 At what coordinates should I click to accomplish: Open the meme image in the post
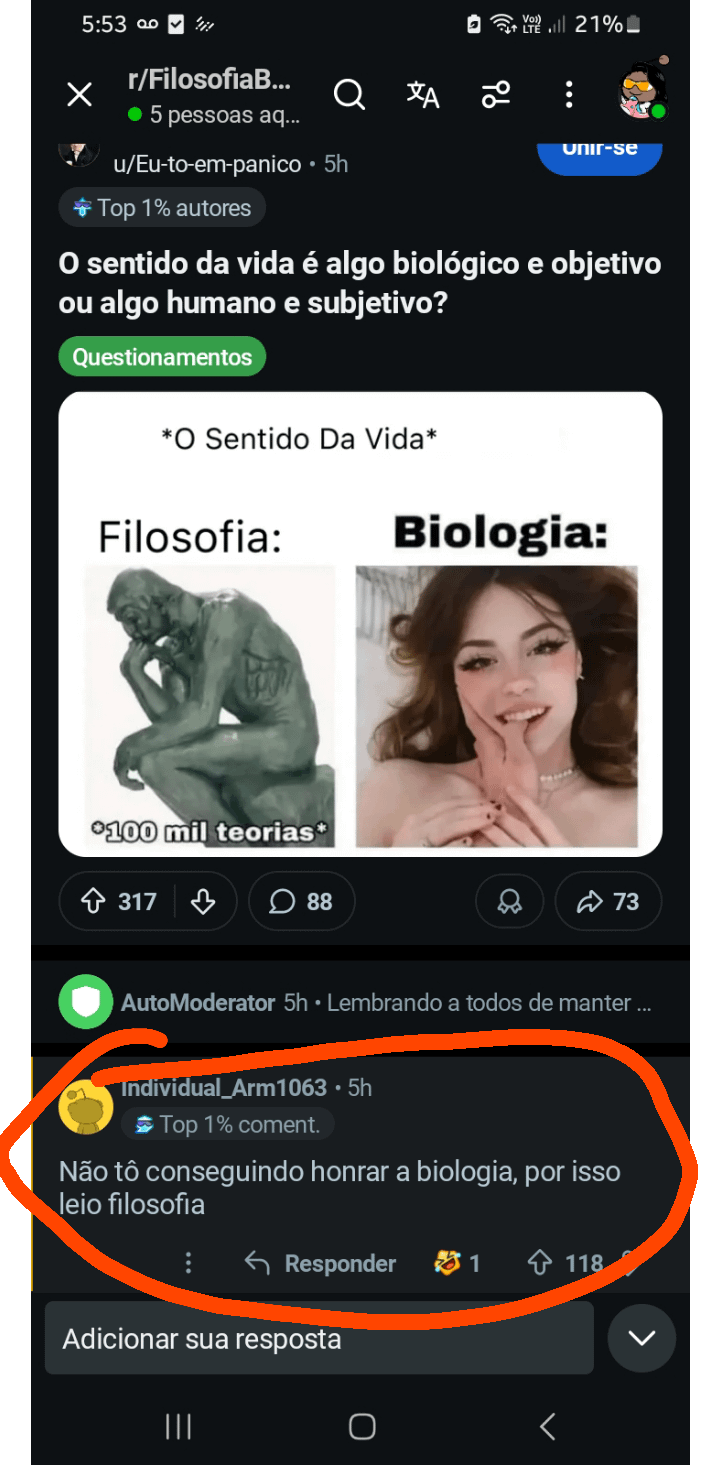click(360, 624)
